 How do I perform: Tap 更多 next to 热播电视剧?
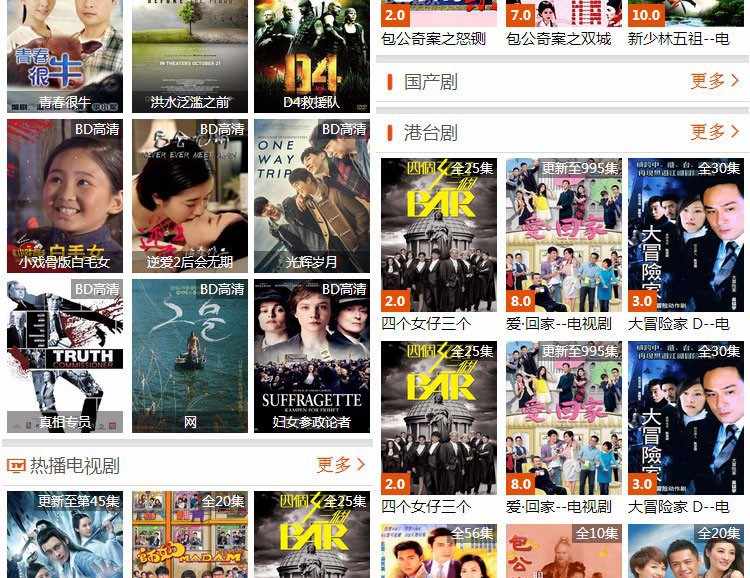[x=340, y=465]
